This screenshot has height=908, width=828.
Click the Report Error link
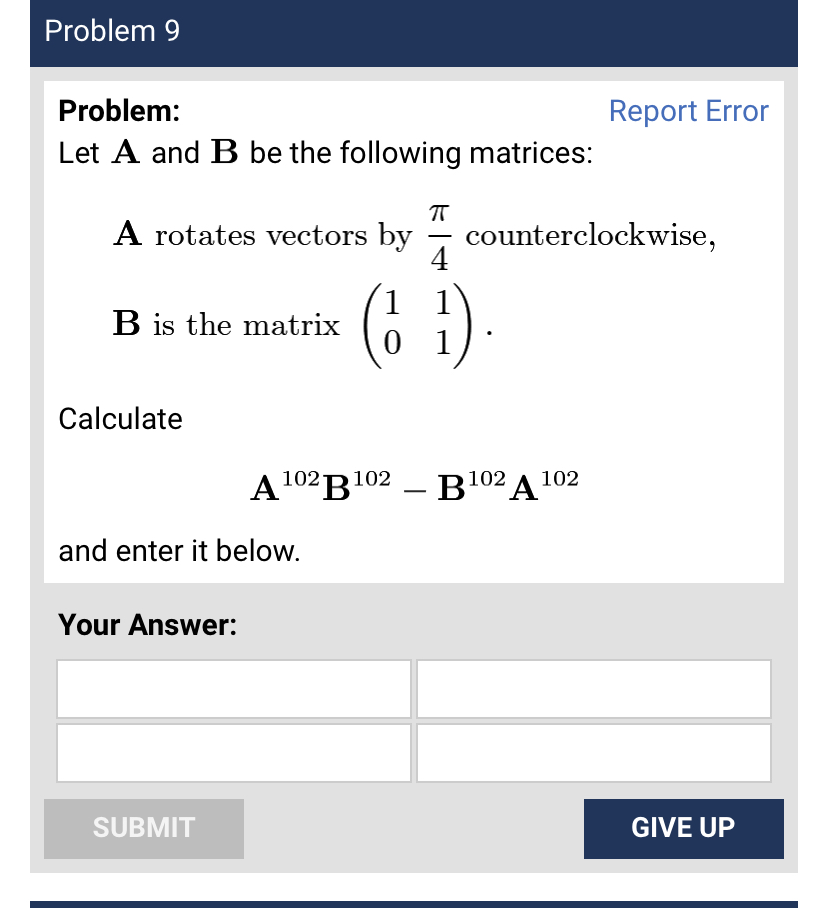688,111
